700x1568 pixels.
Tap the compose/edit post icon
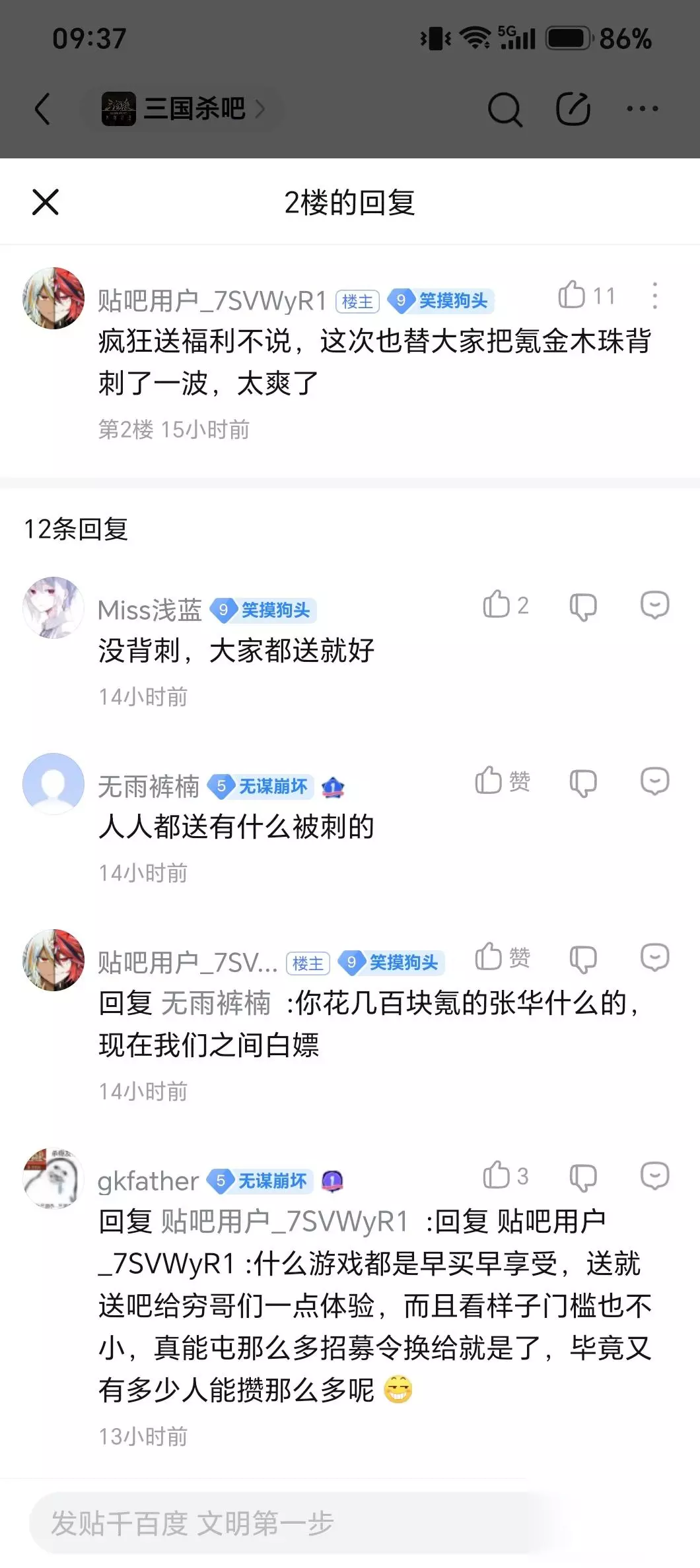click(573, 109)
